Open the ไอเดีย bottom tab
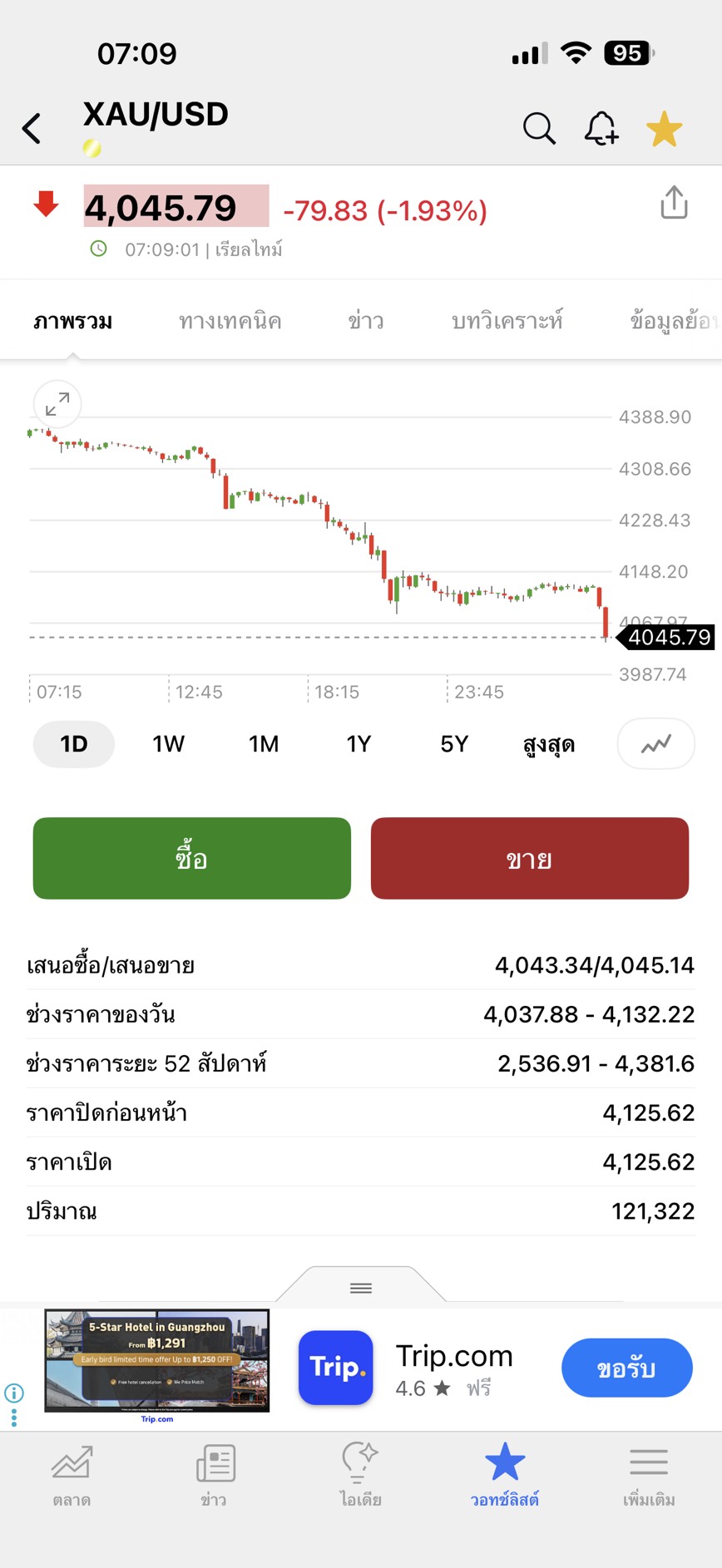This screenshot has height=1568, width=722. [360, 1477]
